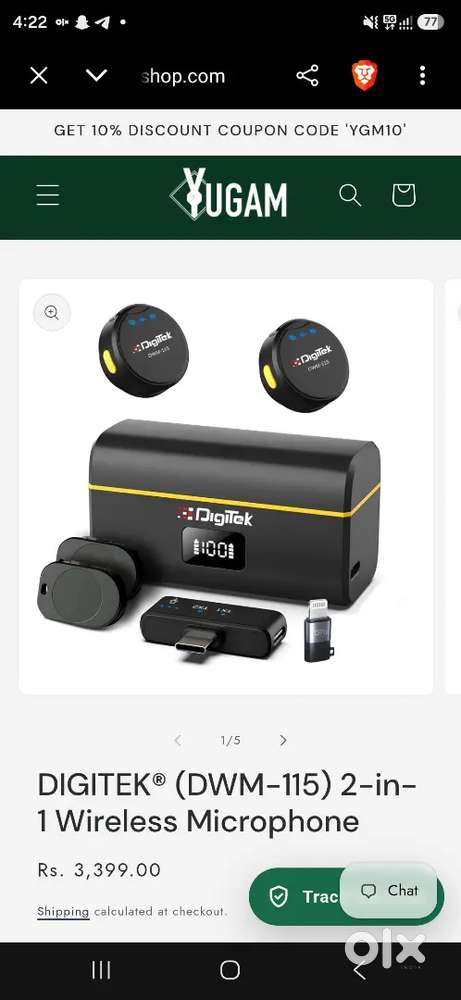Go to the Yugam home logo
Screen dimensions: 461x1000
pos(229,194)
